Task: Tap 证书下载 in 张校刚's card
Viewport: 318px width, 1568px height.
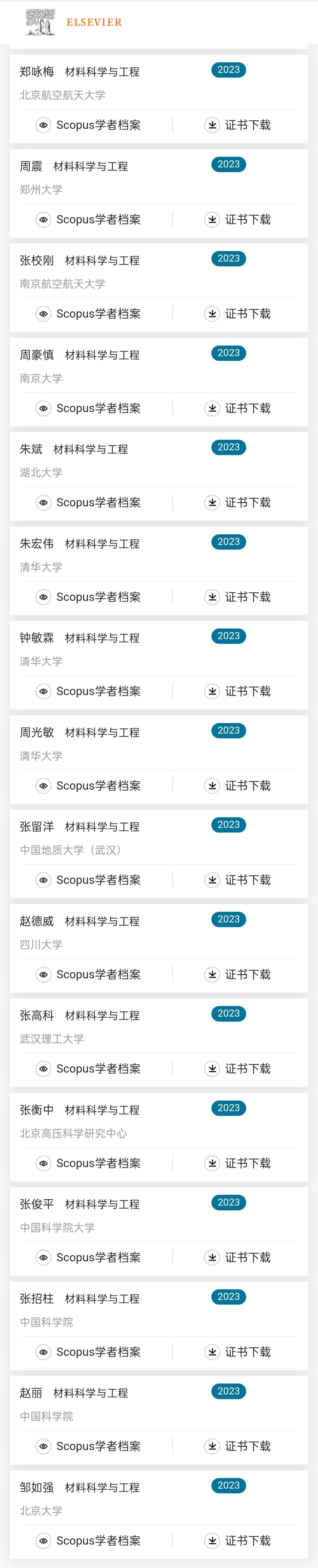Action: pos(238,314)
